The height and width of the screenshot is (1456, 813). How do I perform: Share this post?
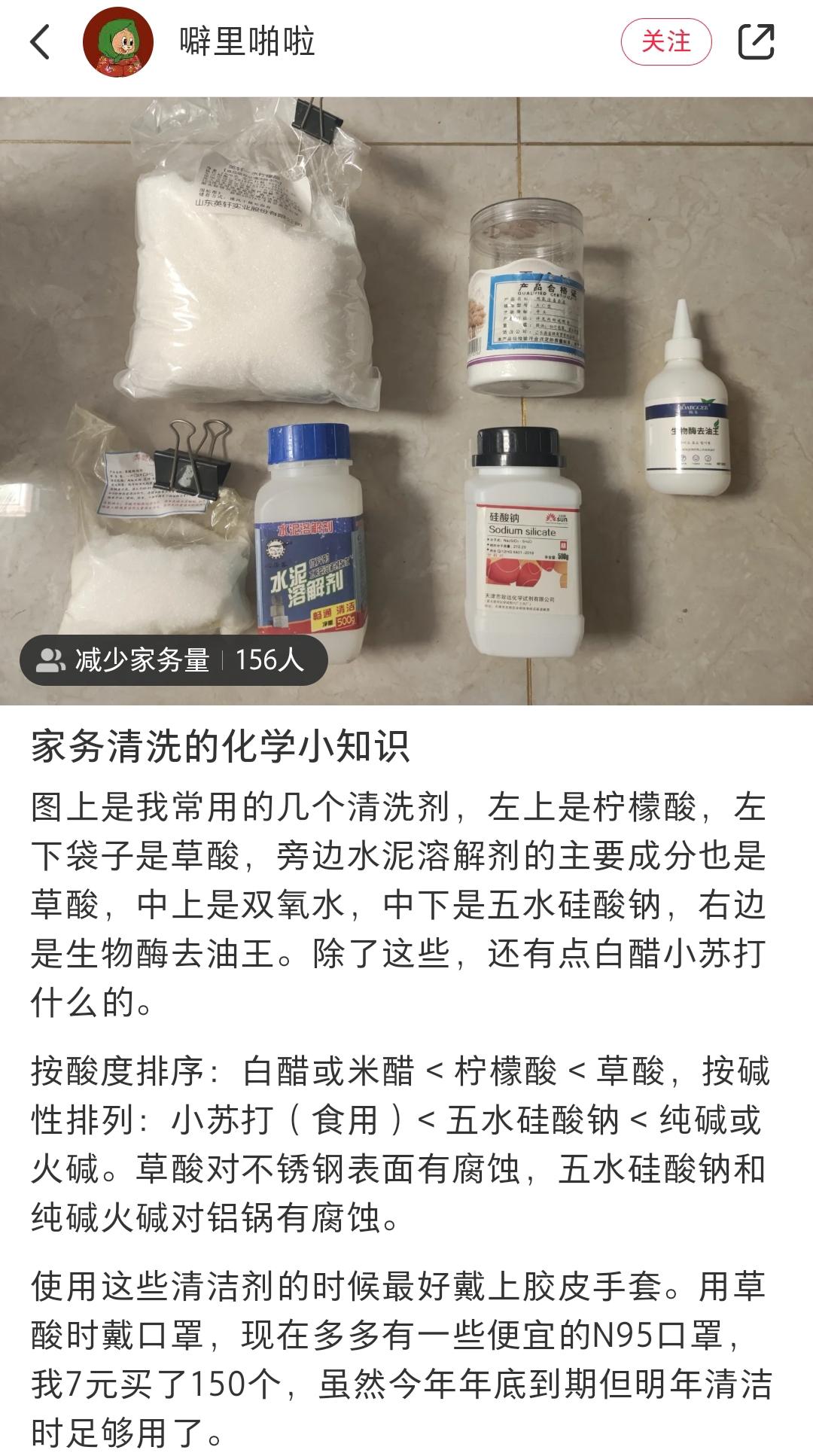(x=756, y=41)
